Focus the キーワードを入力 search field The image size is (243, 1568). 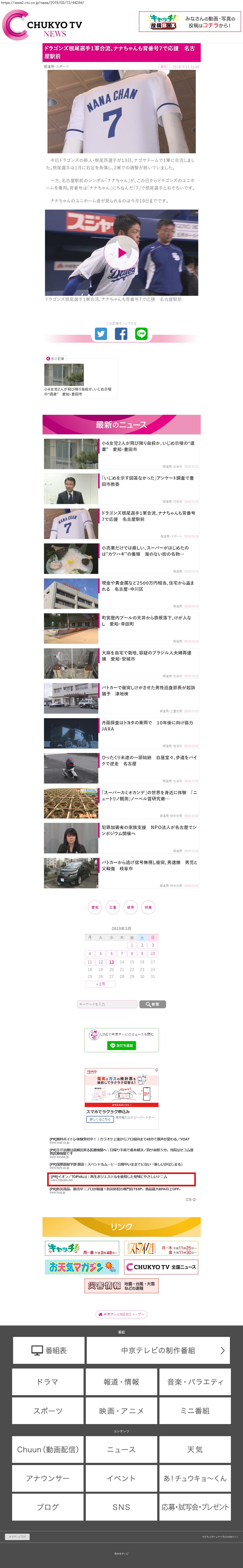point(107,1004)
